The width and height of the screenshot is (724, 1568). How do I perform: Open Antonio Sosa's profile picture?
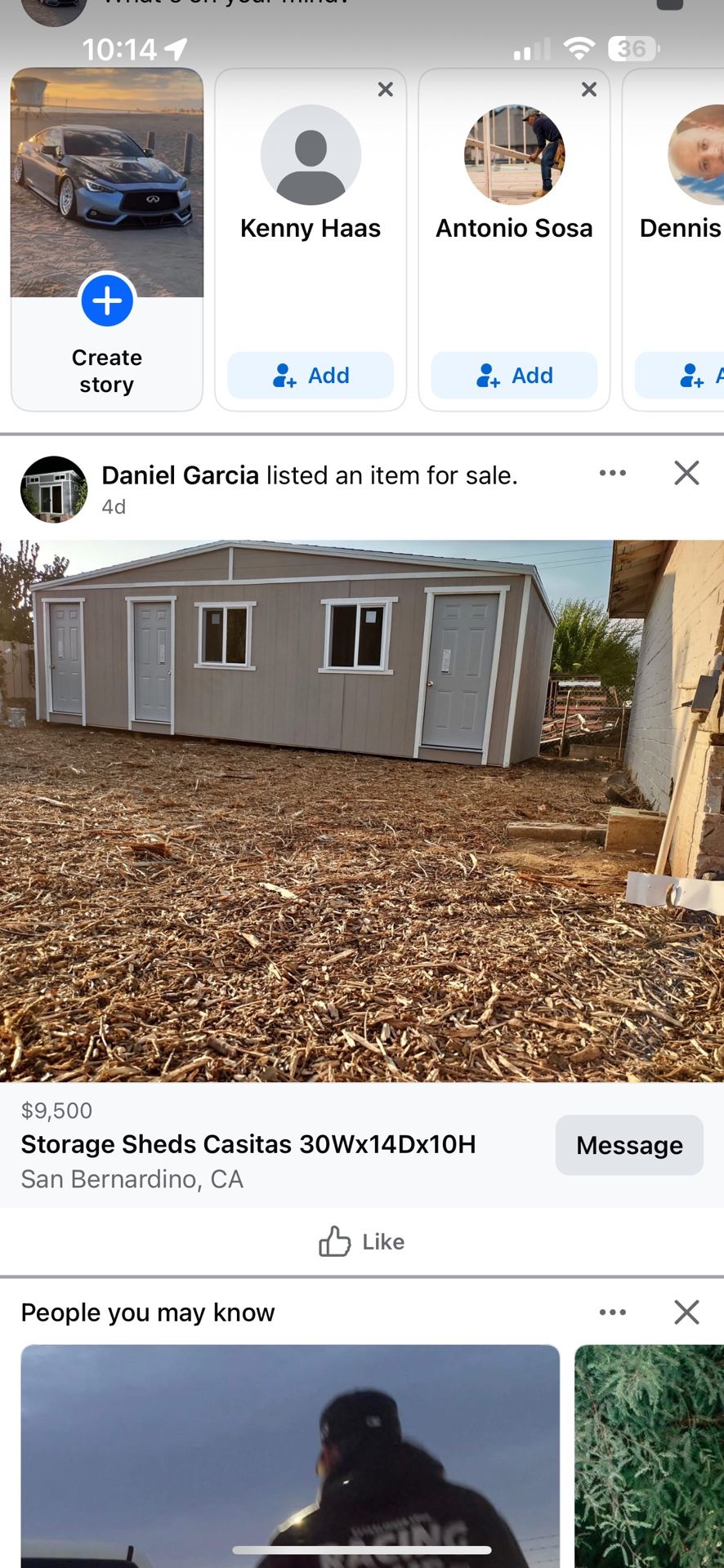(514, 154)
